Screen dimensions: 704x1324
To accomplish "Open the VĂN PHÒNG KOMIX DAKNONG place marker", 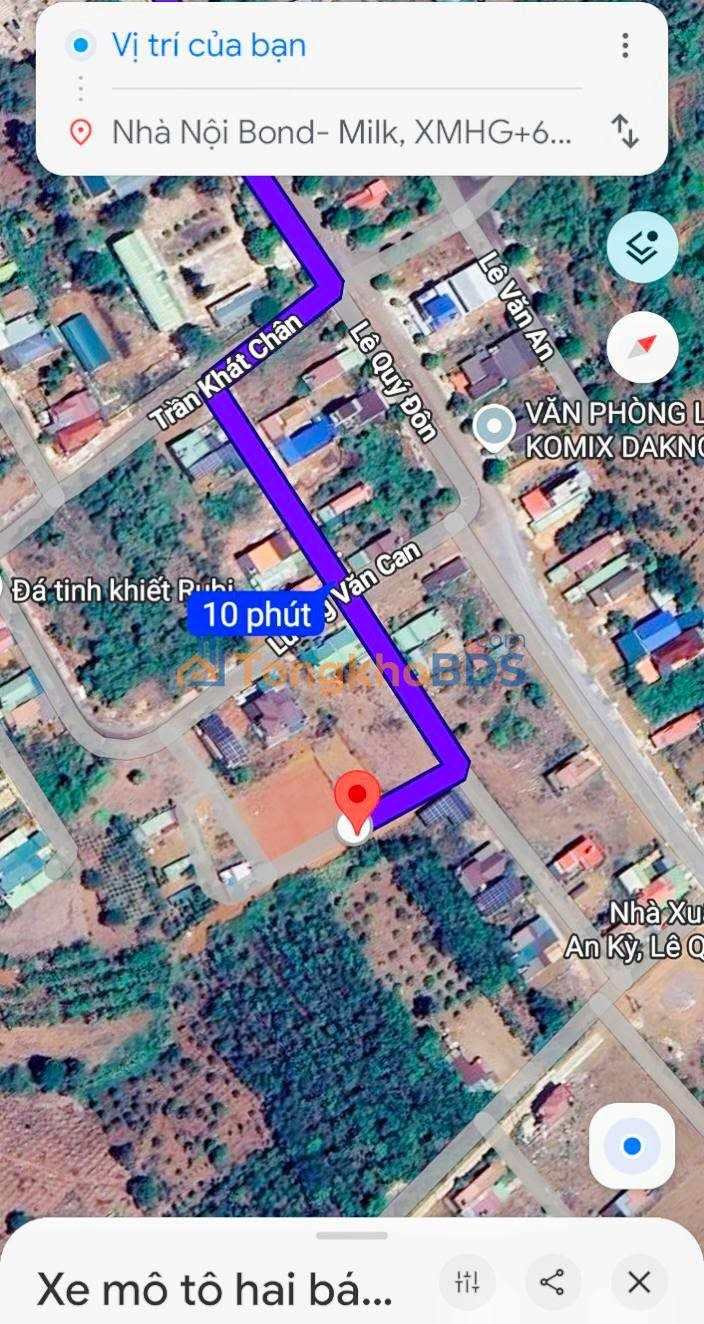I will [494, 428].
